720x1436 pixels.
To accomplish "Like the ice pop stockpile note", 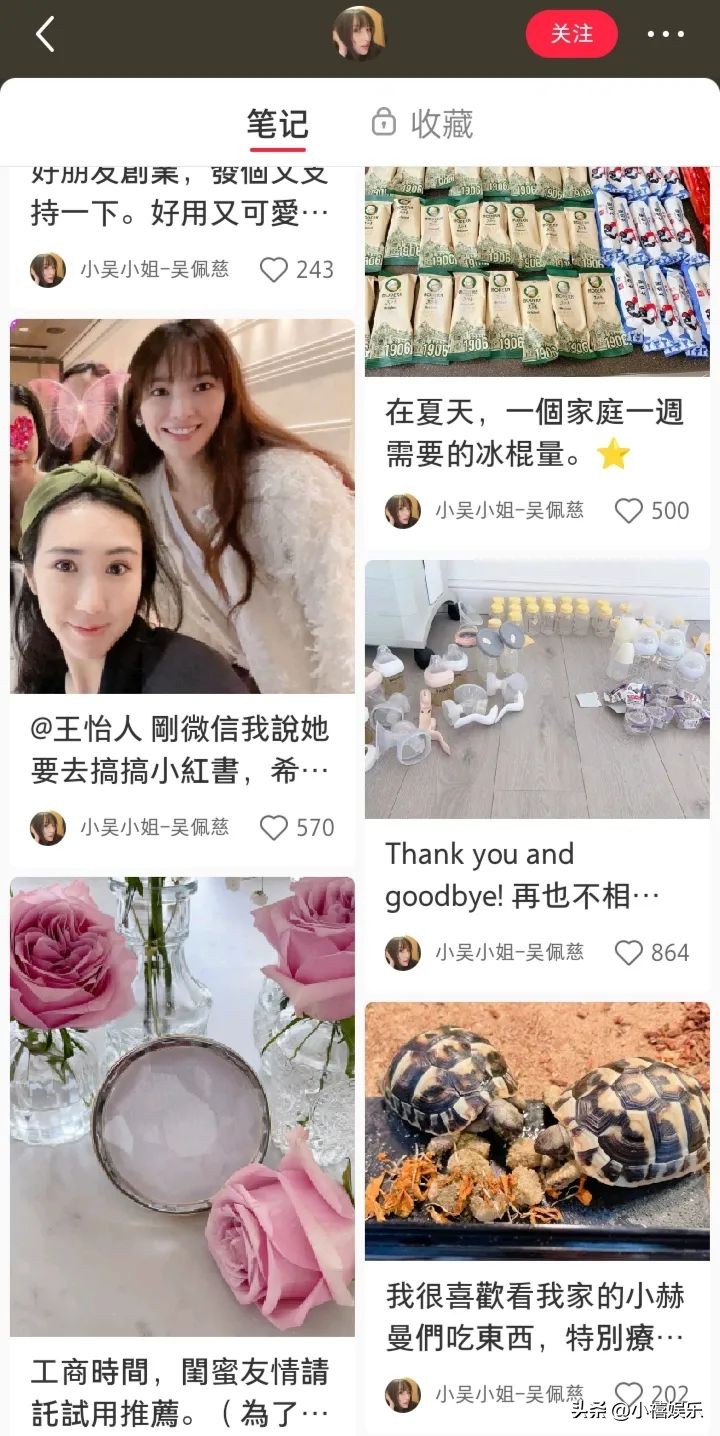I will [630, 511].
